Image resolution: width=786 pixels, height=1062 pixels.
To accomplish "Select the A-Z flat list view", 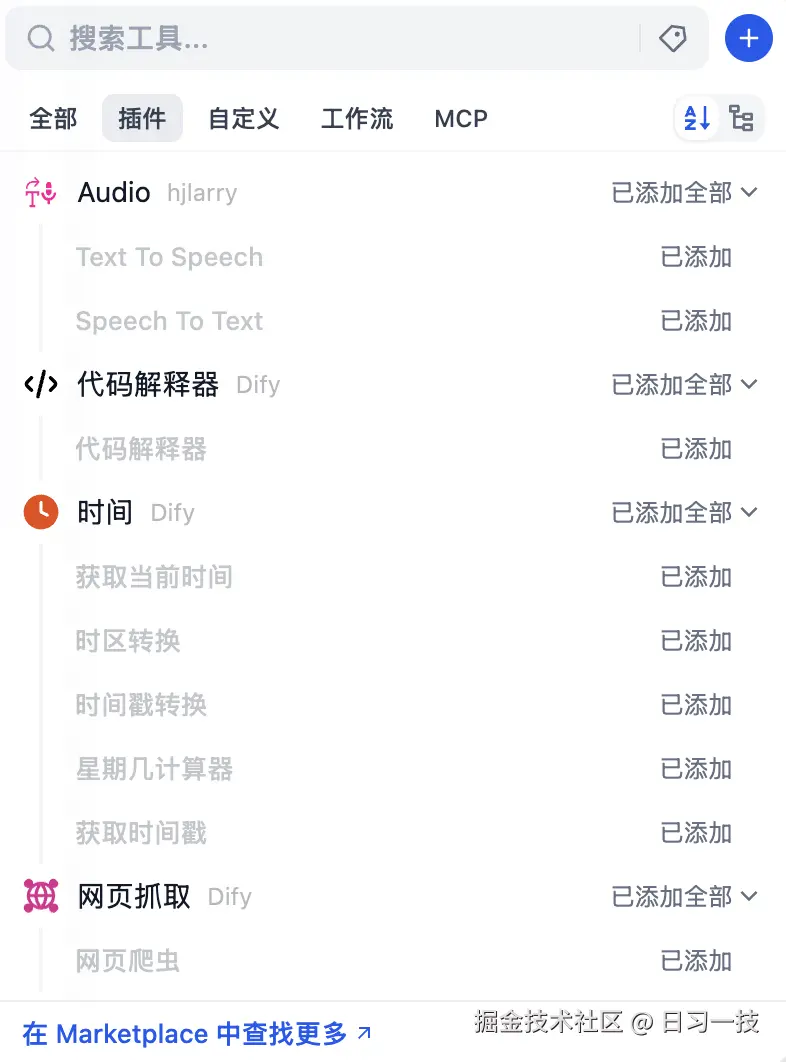I will point(697,119).
